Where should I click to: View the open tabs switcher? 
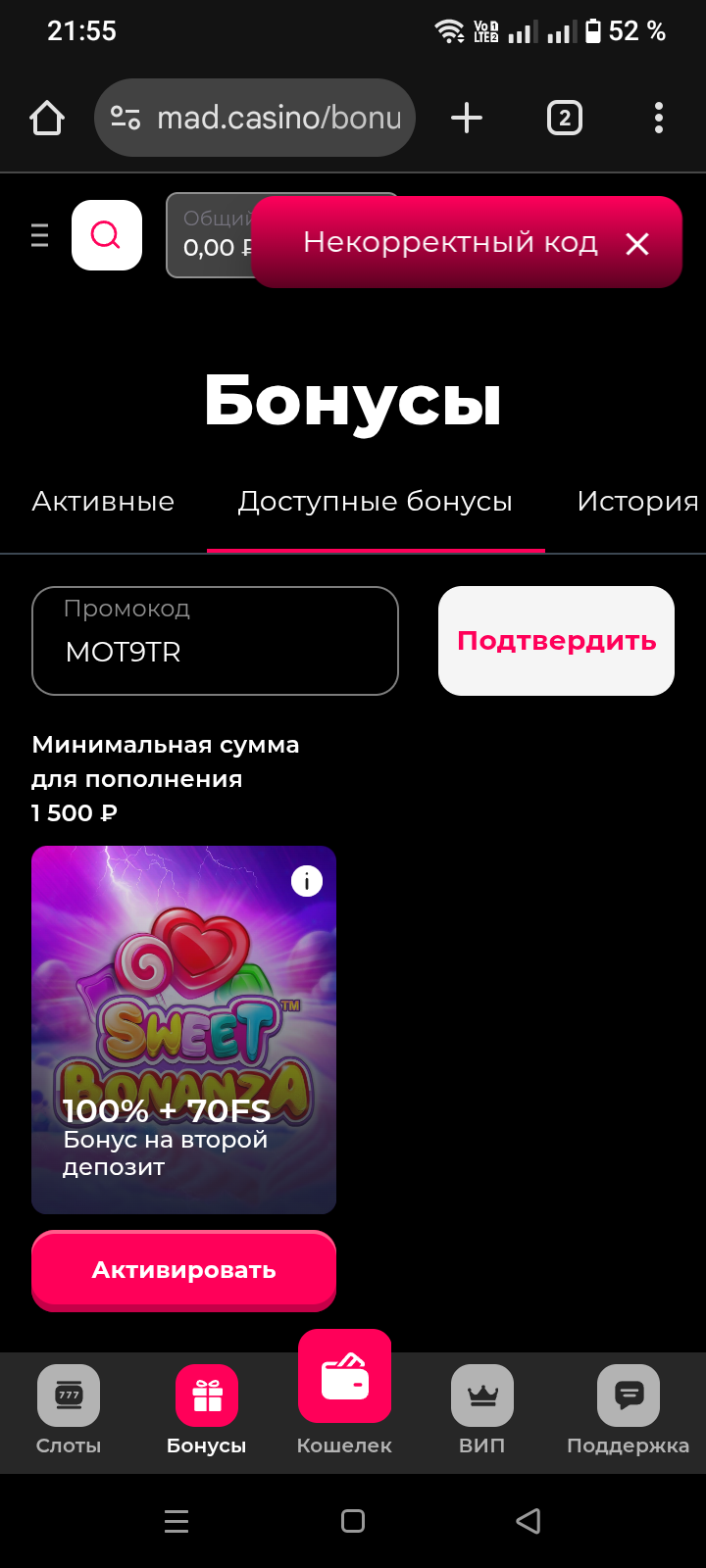pos(564,118)
